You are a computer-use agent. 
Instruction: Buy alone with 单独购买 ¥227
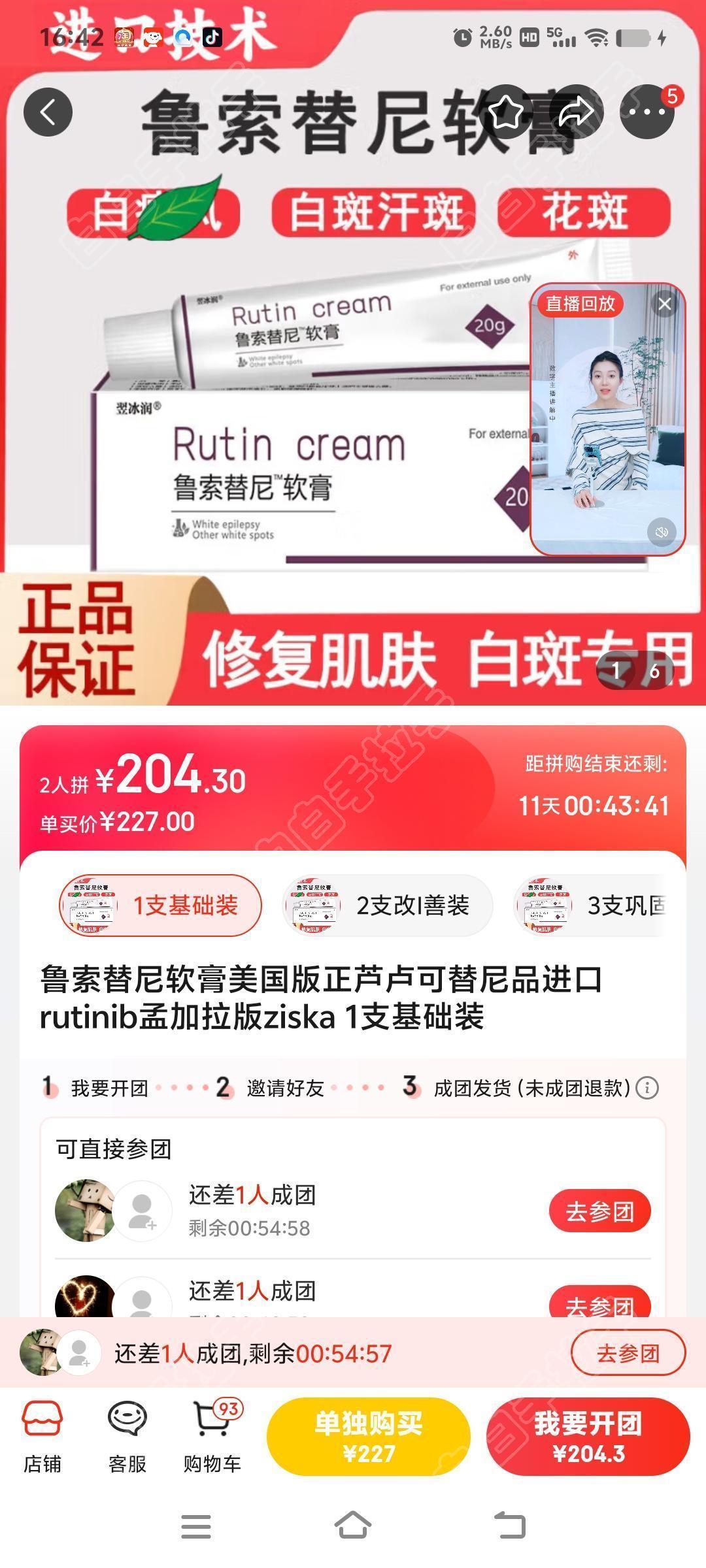click(x=368, y=1437)
